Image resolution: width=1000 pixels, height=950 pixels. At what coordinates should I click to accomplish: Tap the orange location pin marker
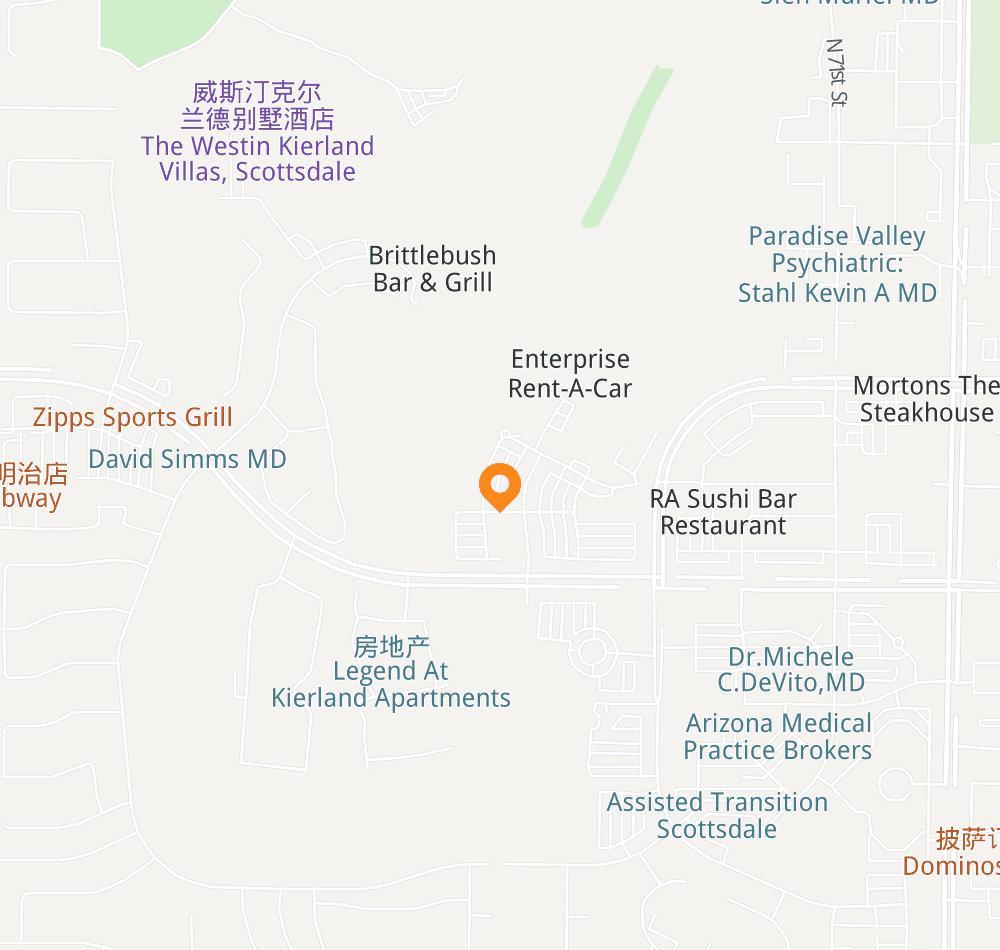[x=500, y=486]
